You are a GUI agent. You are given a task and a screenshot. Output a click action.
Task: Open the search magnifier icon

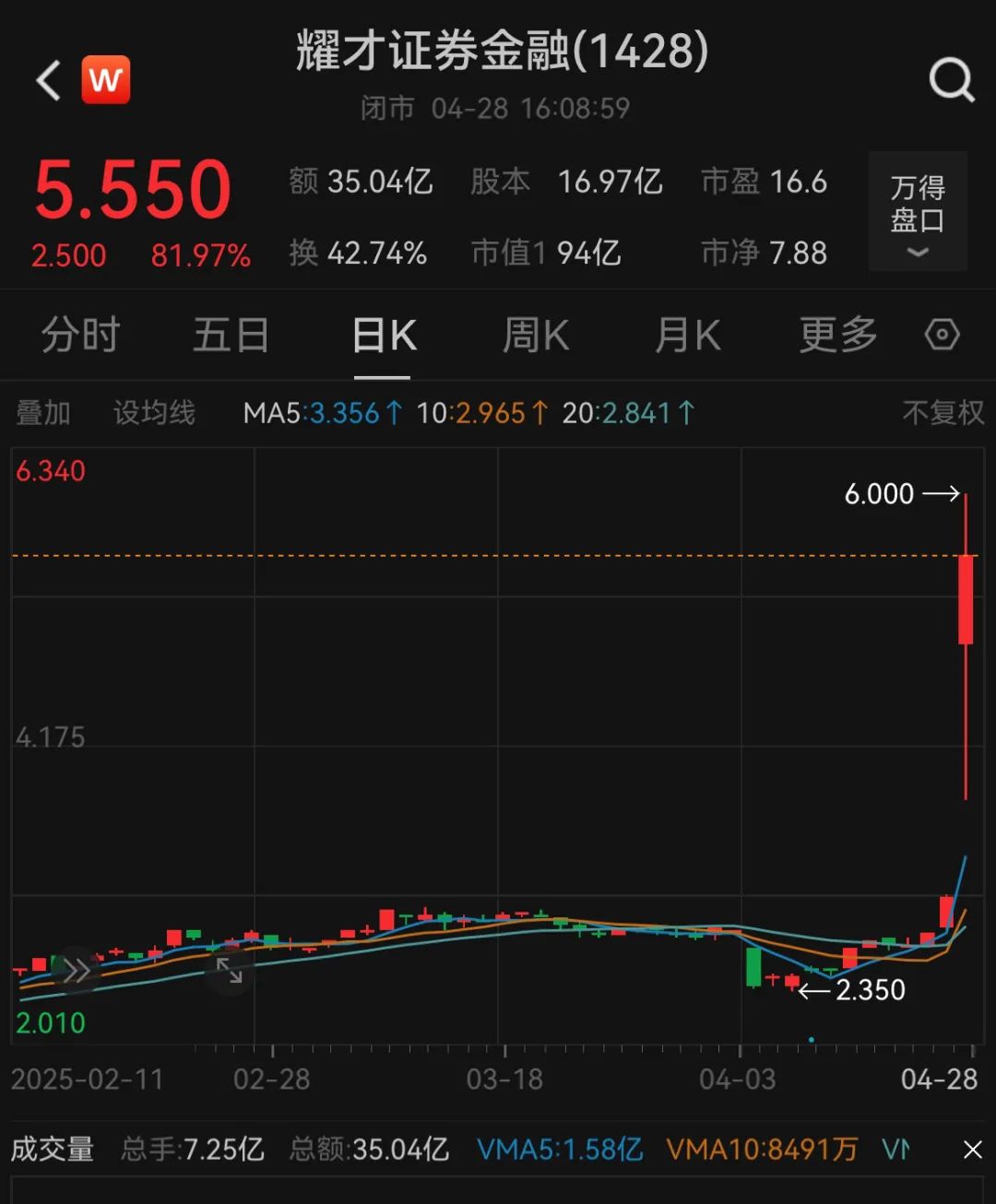pos(951,81)
